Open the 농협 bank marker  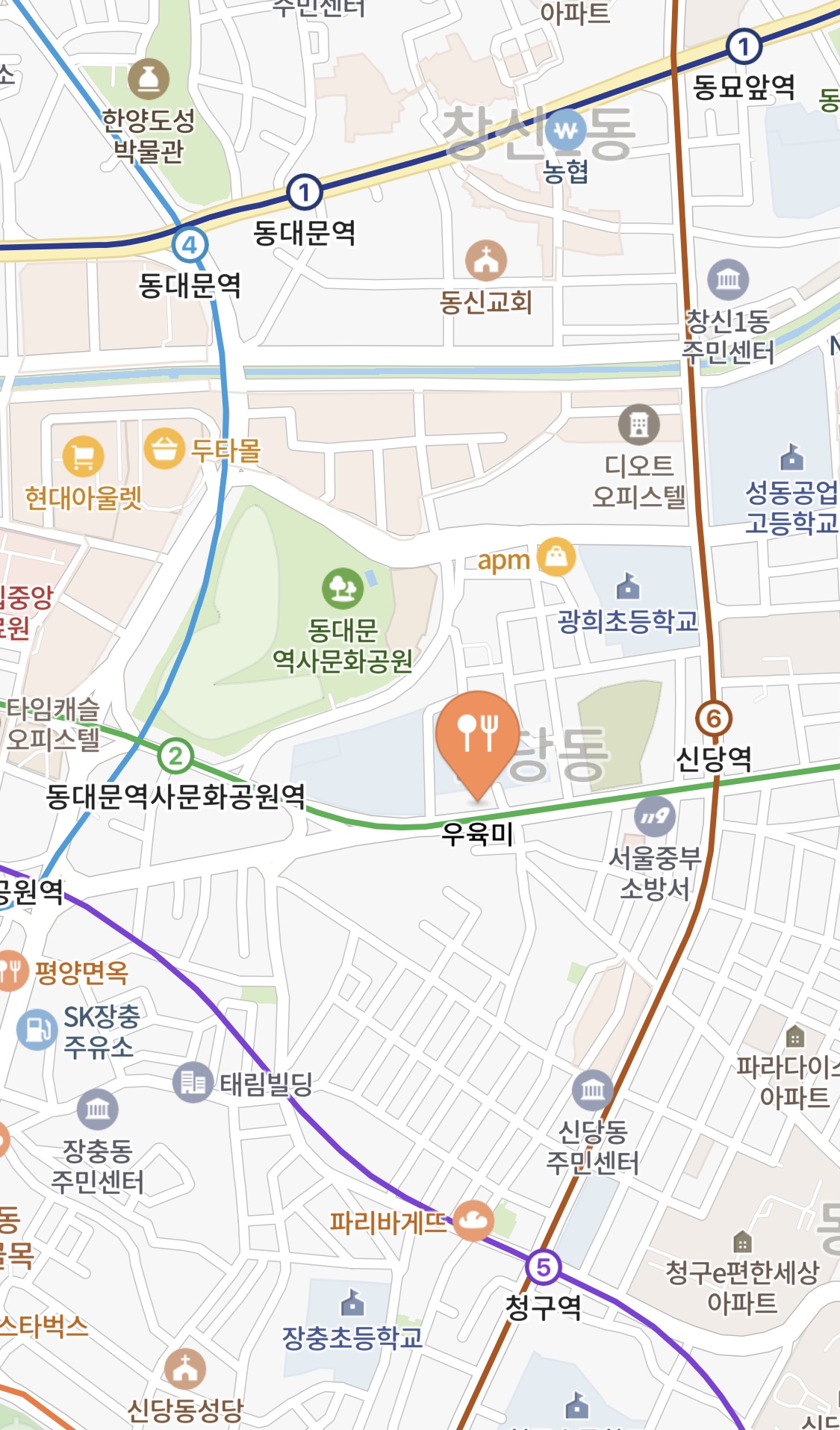[566, 131]
